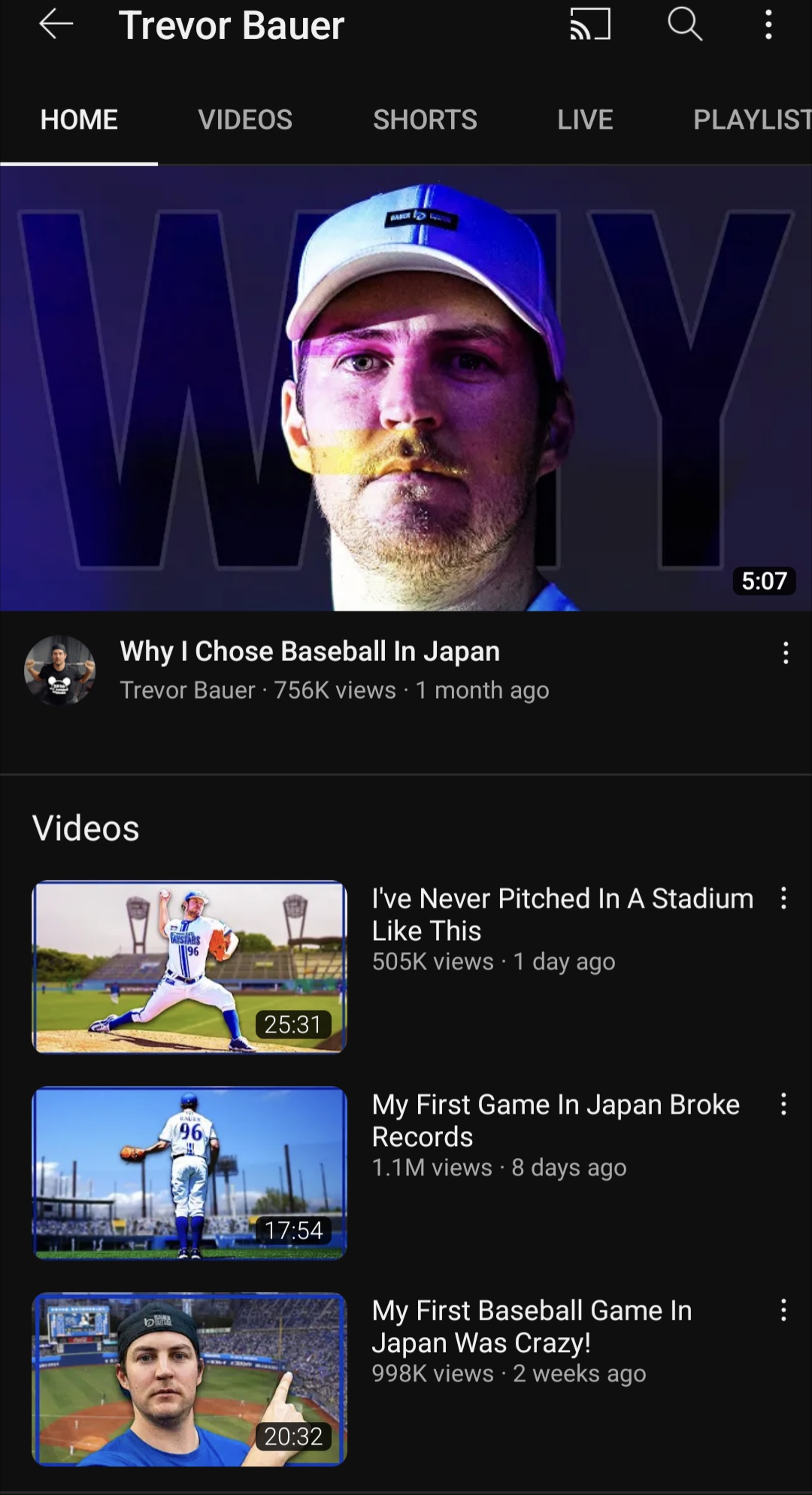Viewport: 812px width, 1495px height.
Task: Switch to the Videos tab
Action: (245, 120)
